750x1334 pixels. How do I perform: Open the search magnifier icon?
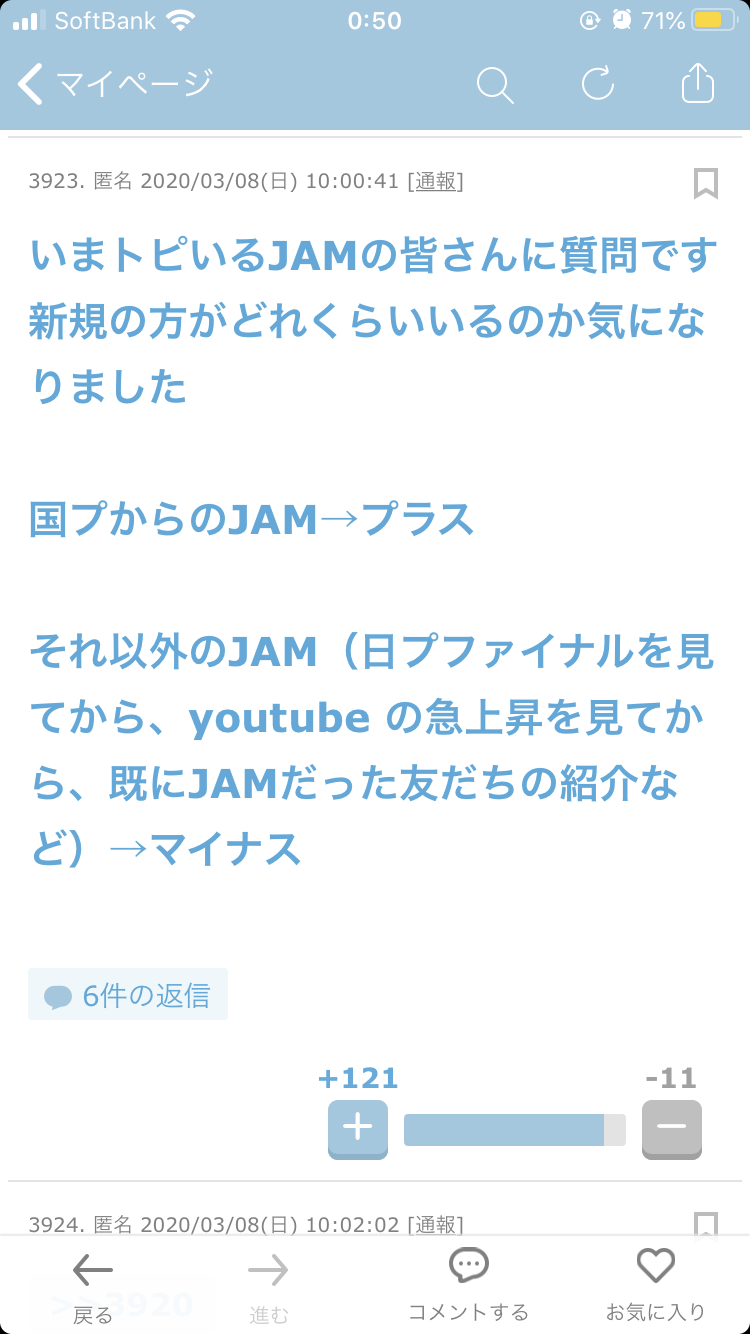494,85
